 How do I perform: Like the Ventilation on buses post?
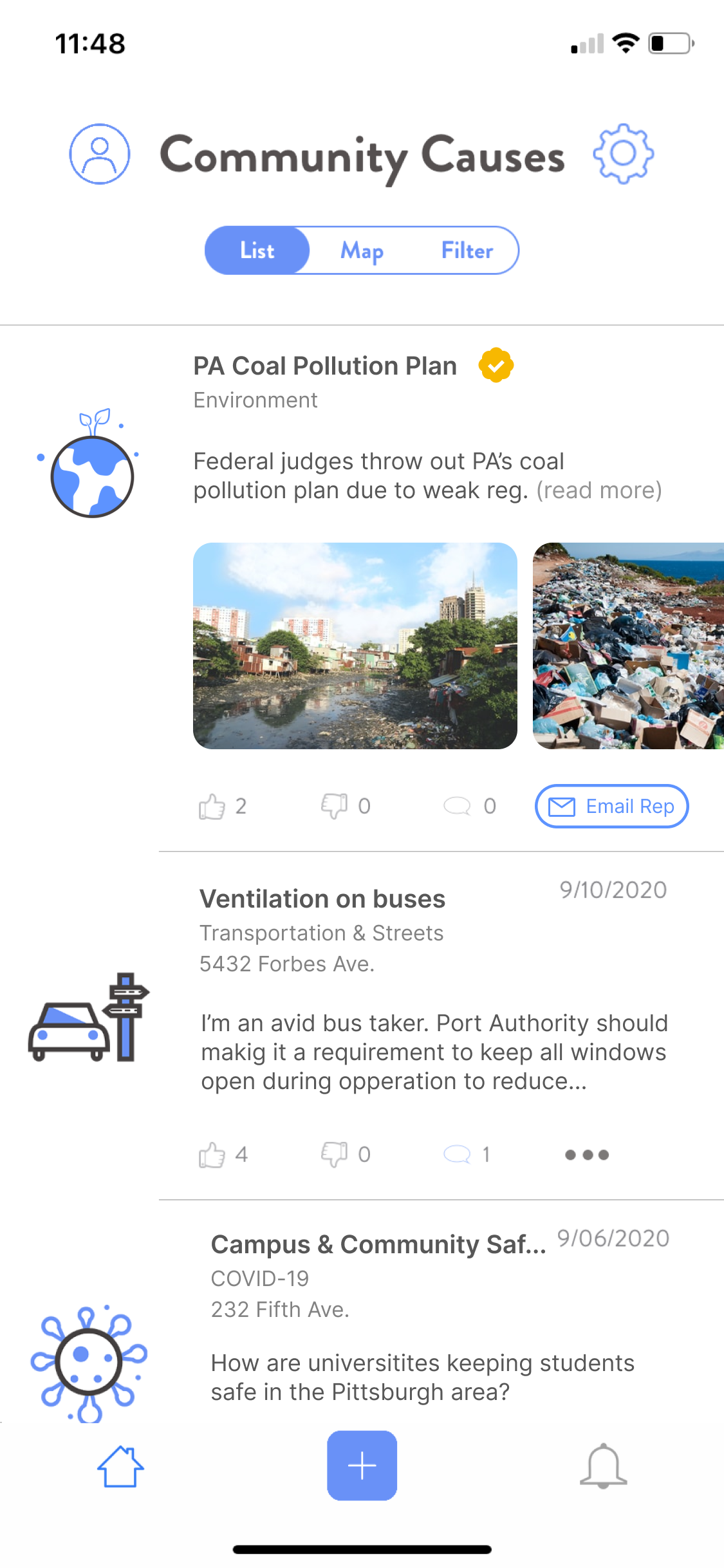click(x=212, y=1155)
